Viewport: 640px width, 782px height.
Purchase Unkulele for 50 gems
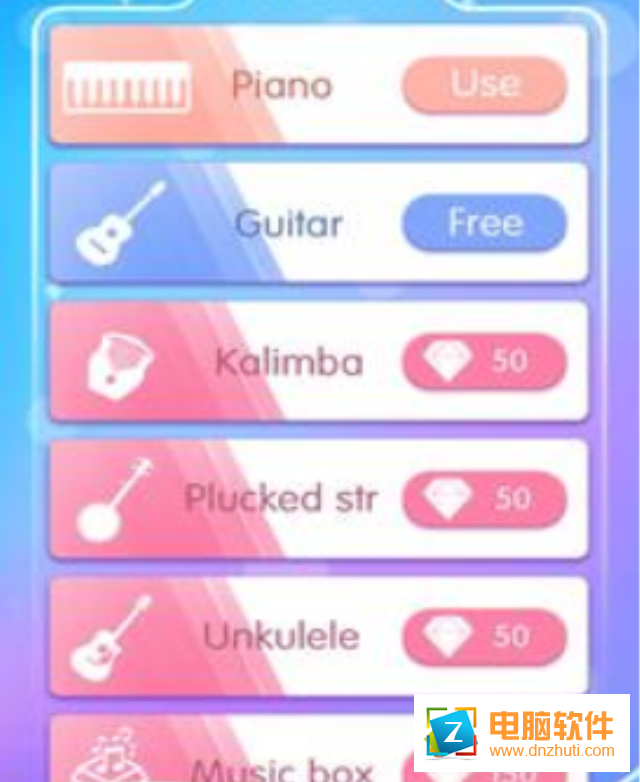click(484, 636)
